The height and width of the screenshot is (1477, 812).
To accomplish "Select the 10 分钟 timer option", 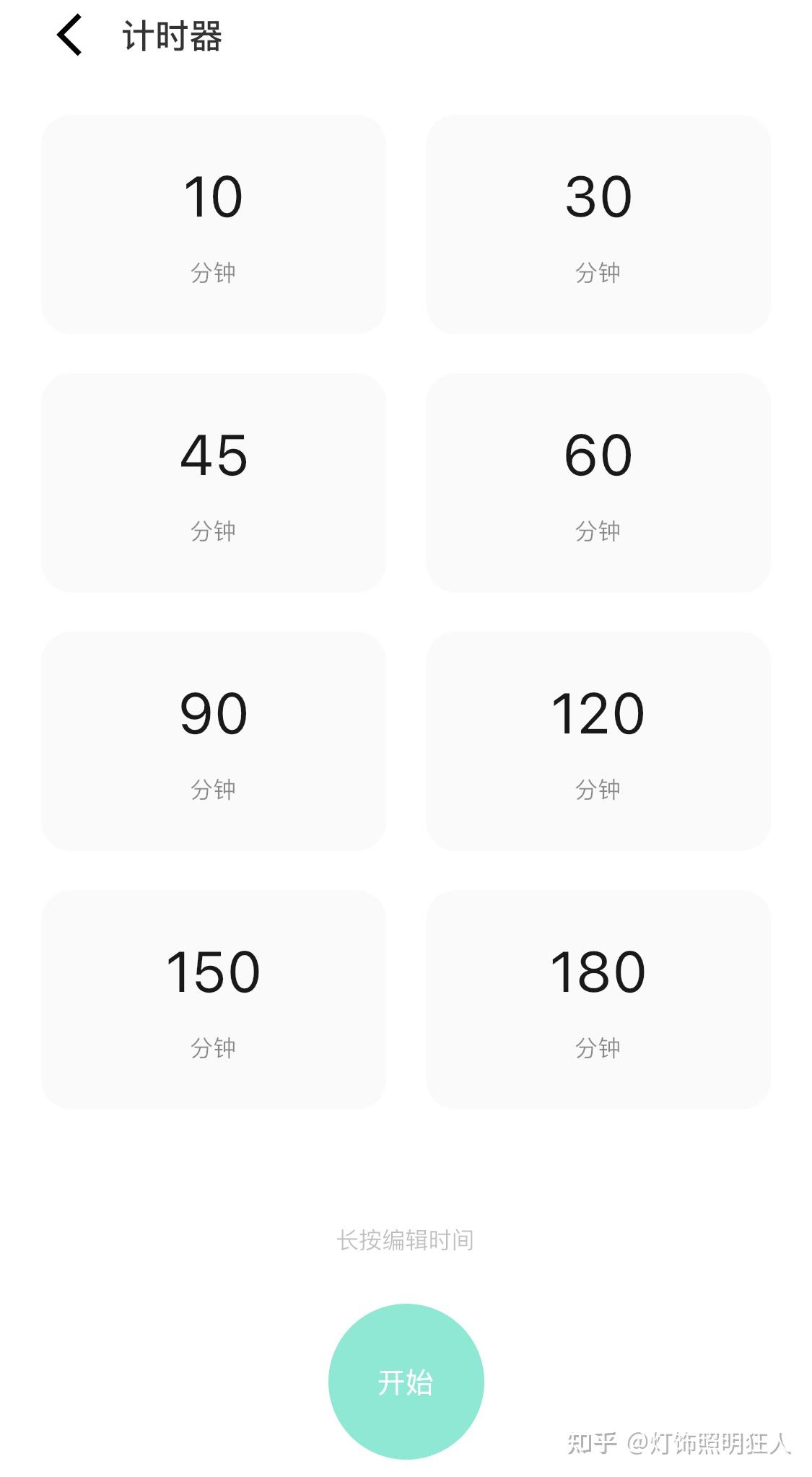I will pyautogui.click(x=214, y=224).
